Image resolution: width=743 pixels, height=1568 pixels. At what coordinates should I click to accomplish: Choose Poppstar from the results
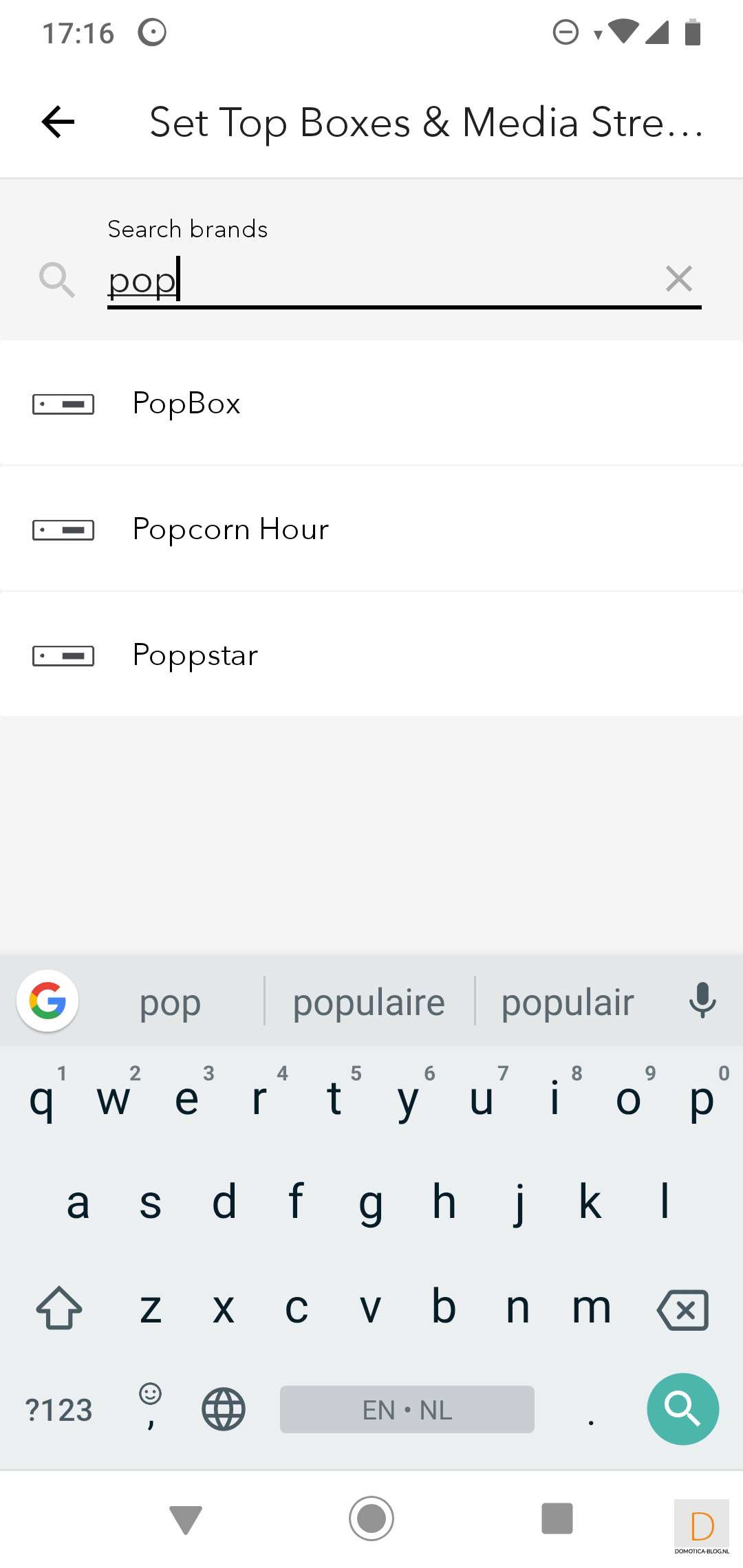(x=371, y=655)
